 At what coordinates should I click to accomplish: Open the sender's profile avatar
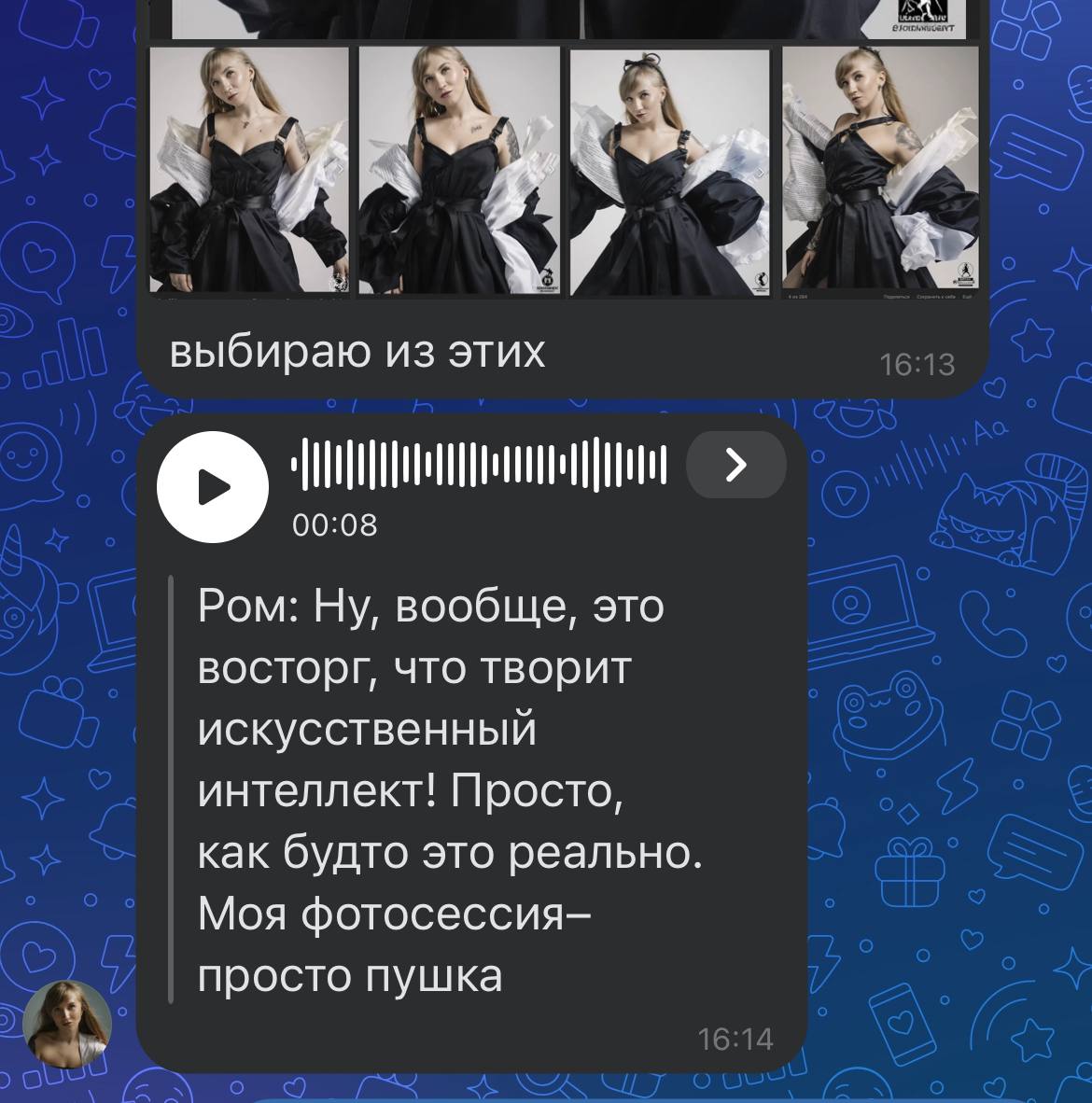(67, 1024)
